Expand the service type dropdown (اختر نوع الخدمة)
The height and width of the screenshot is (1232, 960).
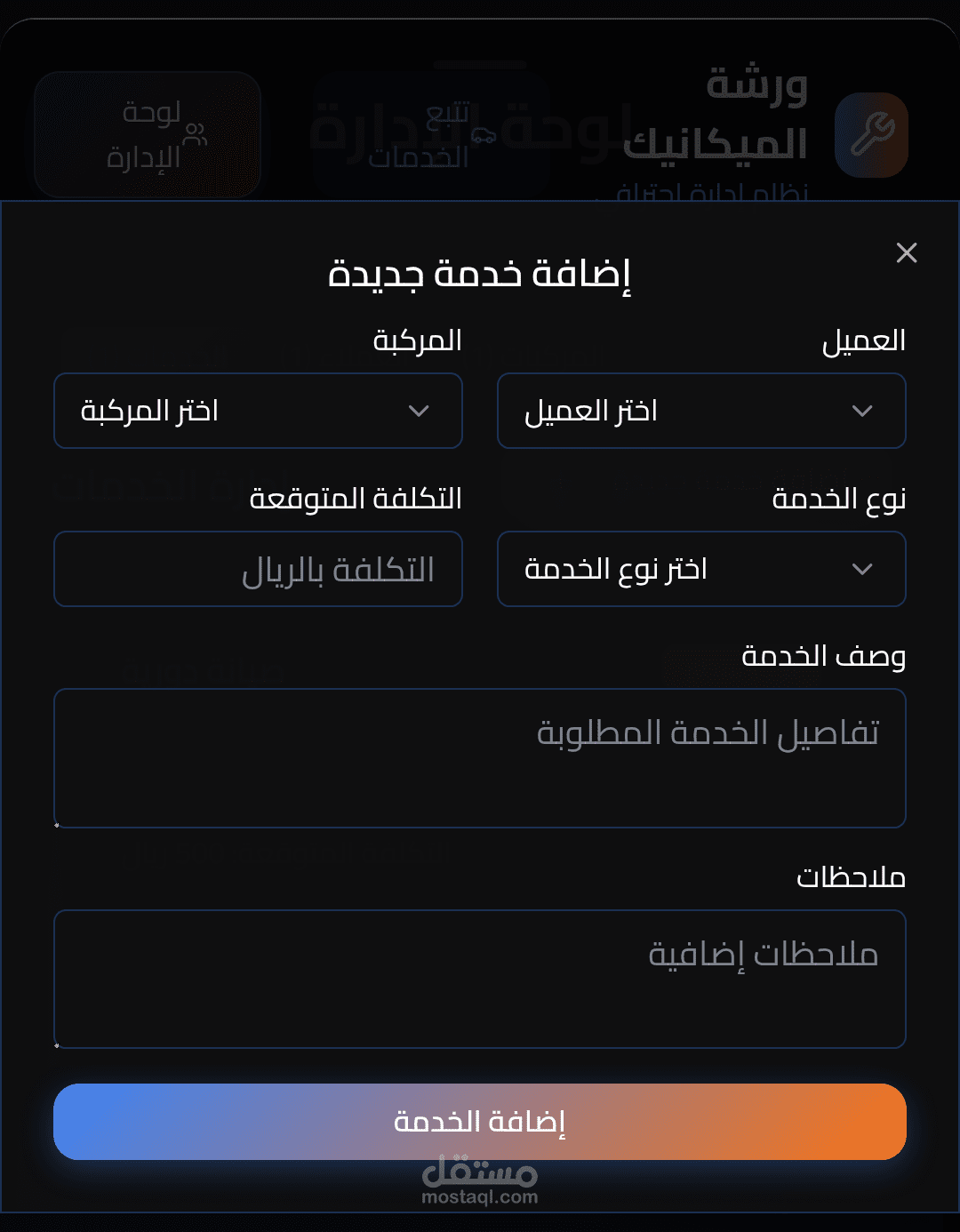pyautogui.click(x=701, y=569)
